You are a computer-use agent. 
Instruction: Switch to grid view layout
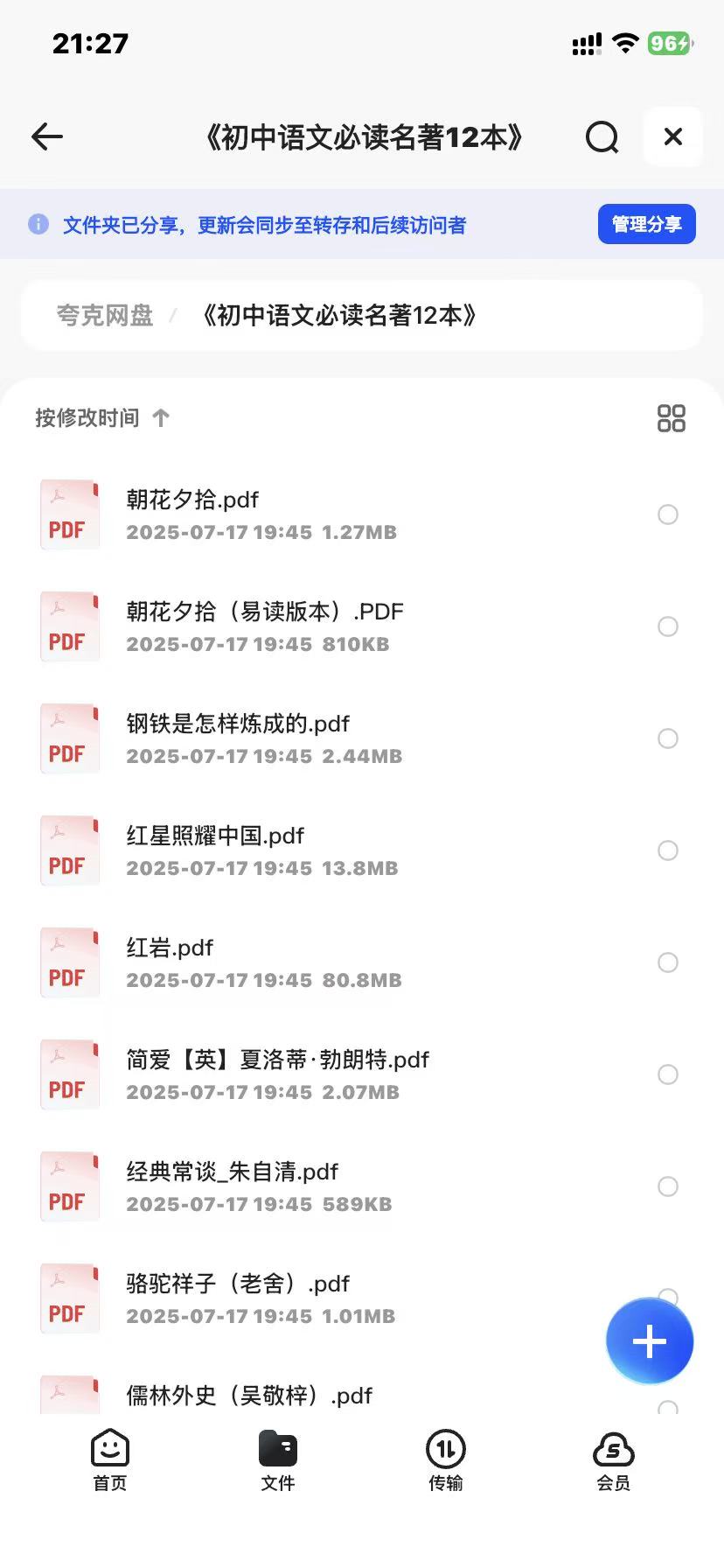pyautogui.click(x=671, y=418)
